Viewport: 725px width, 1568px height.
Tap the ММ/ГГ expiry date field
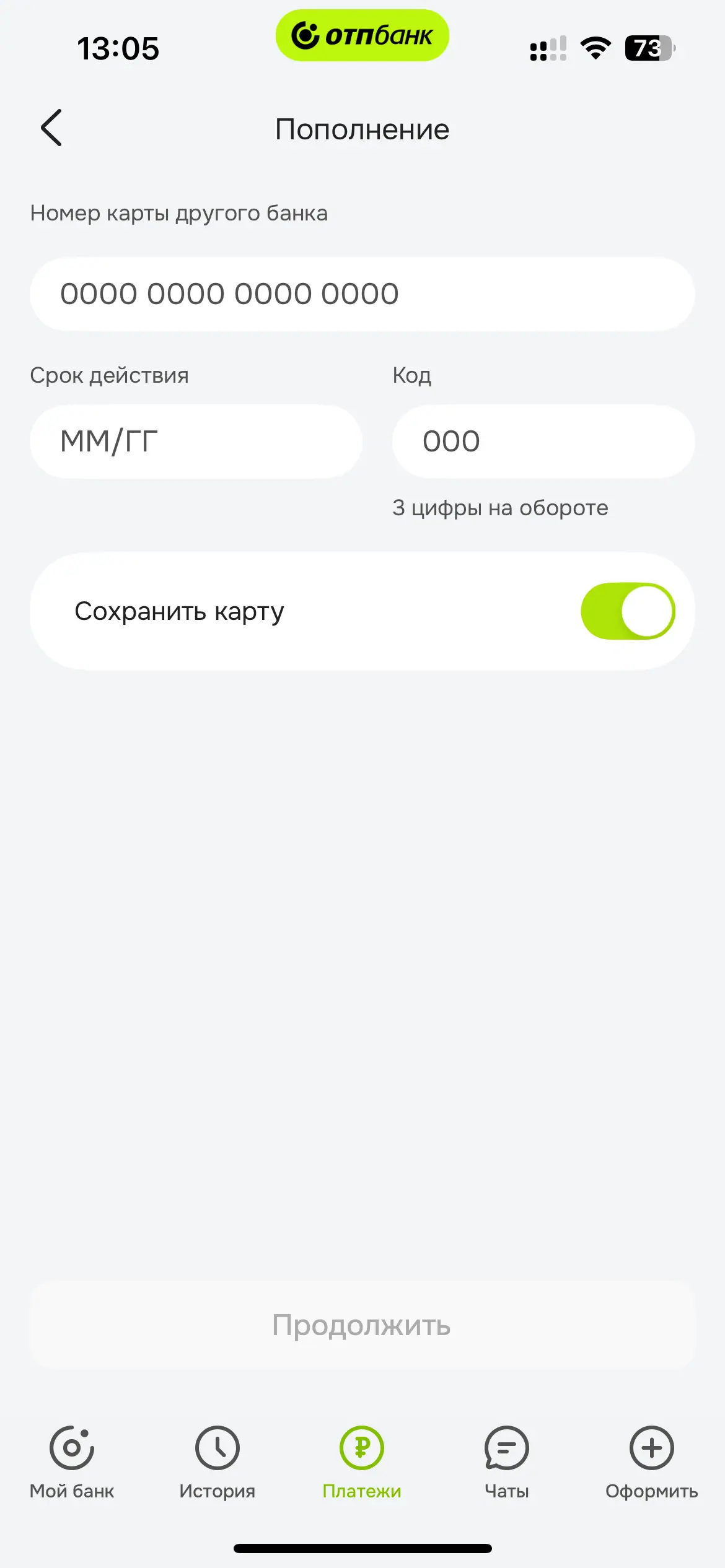point(196,442)
